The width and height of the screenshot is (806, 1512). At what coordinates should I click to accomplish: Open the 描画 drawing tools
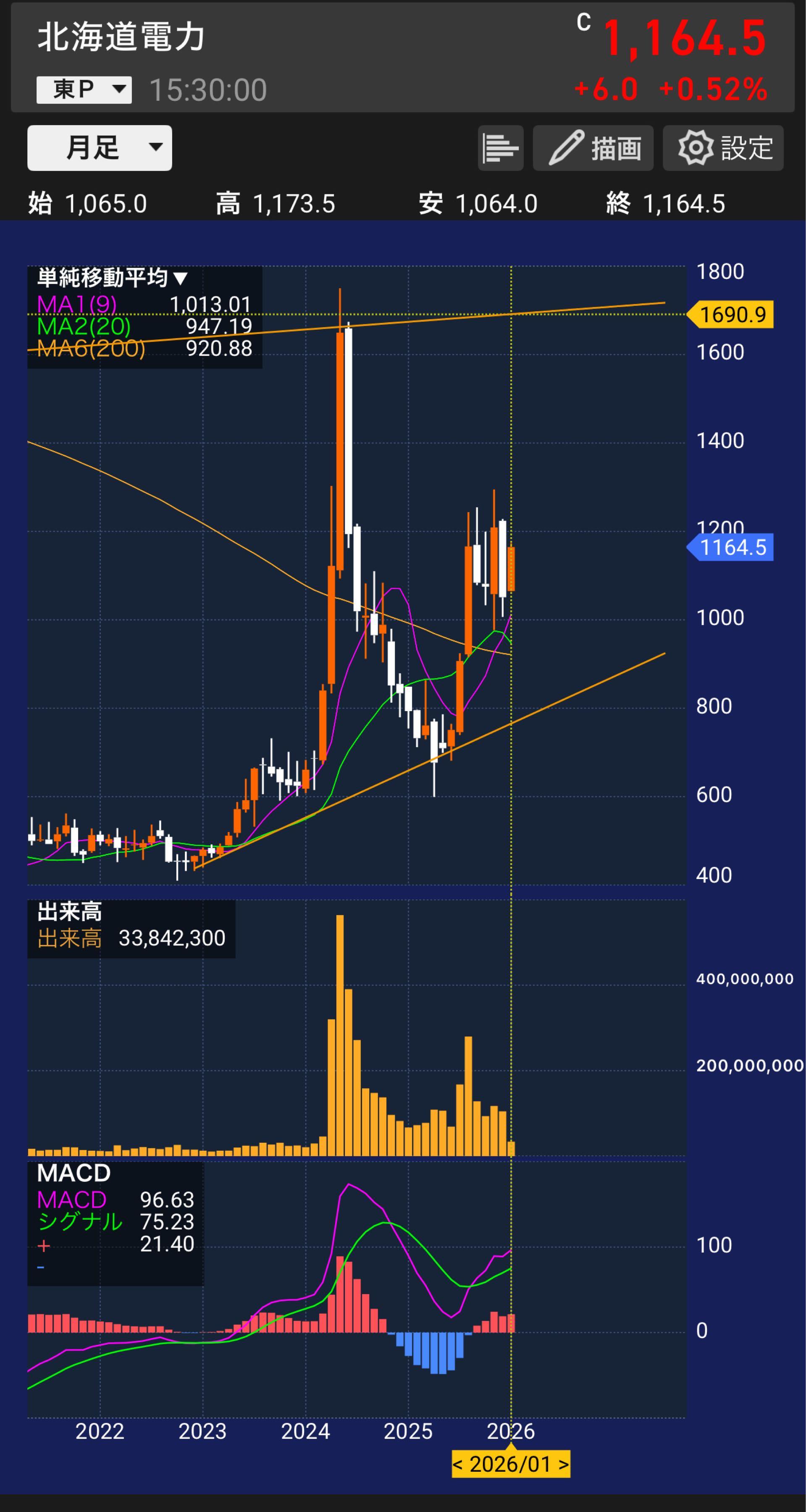click(x=593, y=148)
